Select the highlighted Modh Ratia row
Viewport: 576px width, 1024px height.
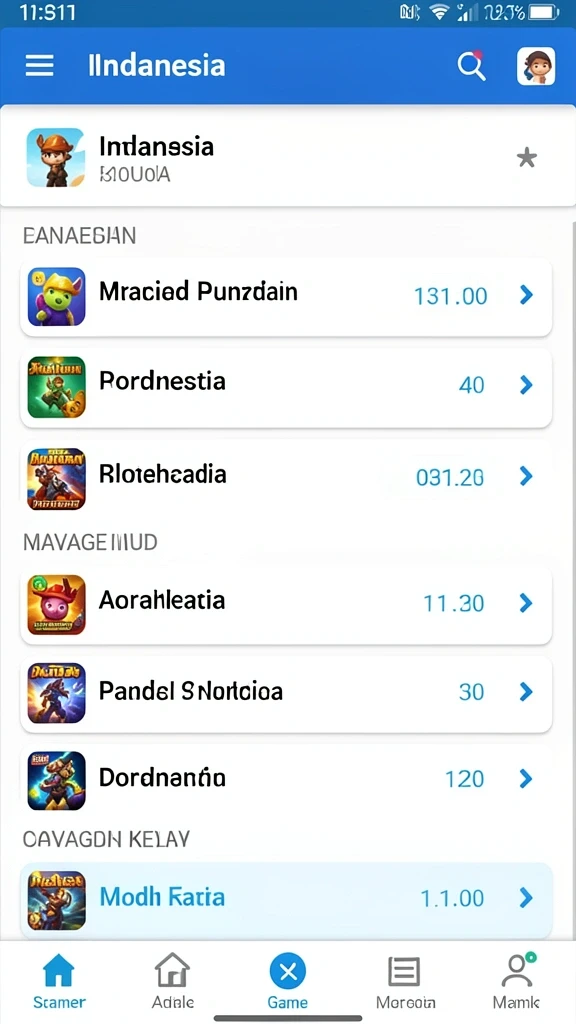click(286, 899)
